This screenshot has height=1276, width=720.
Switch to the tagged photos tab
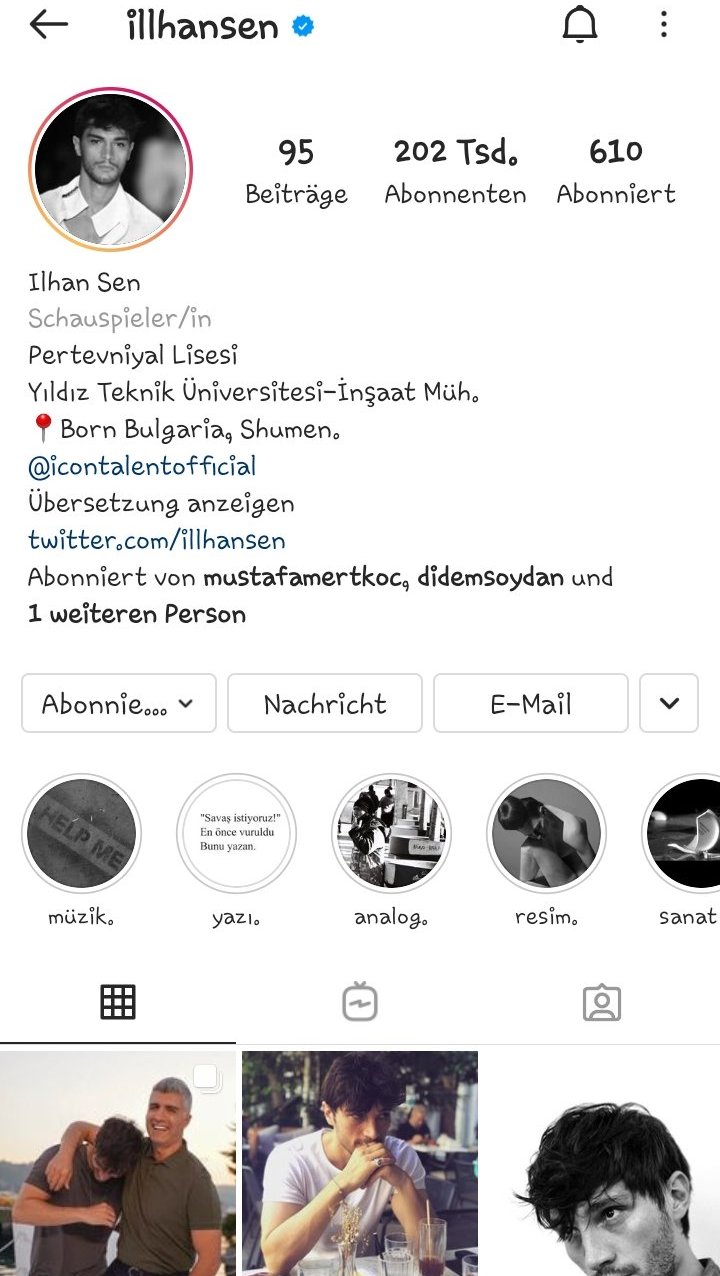[x=602, y=1002]
